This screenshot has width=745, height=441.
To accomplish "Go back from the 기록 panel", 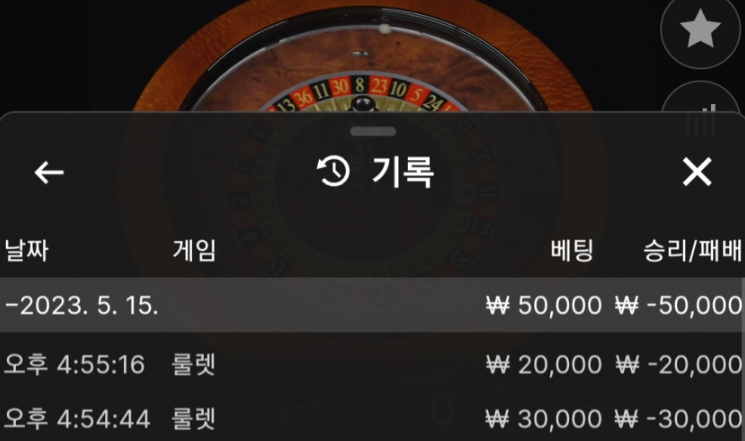I will point(49,173).
